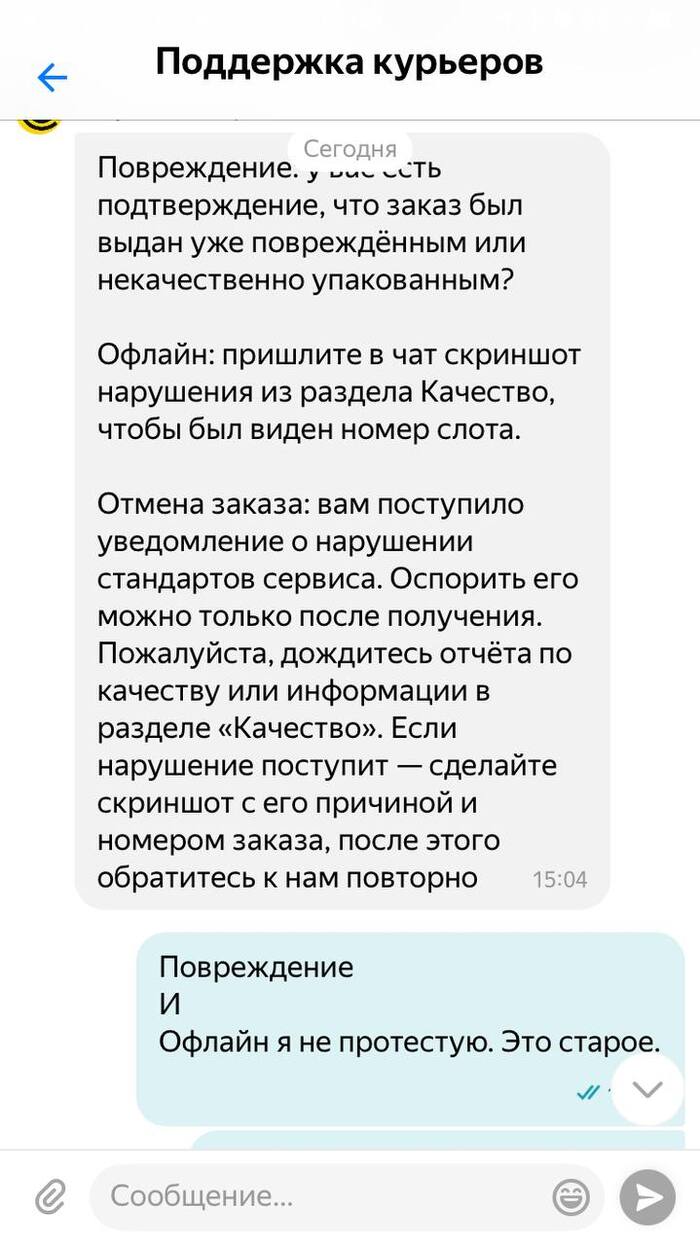This screenshot has height=1246, width=700.
Task: Send the message
Action: pyautogui.click(x=647, y=1196)
